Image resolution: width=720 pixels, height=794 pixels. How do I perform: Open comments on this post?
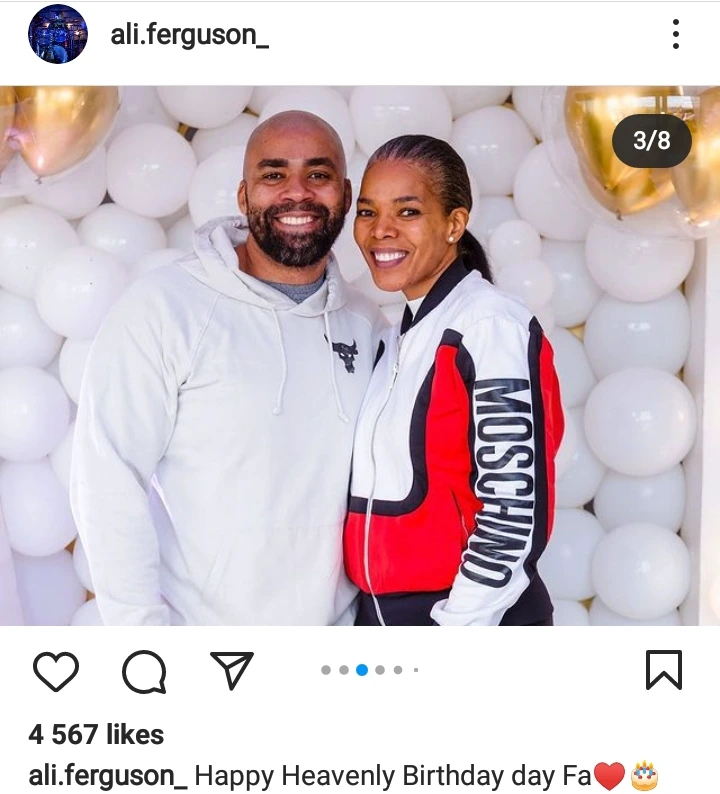click(x=143, y=671)
